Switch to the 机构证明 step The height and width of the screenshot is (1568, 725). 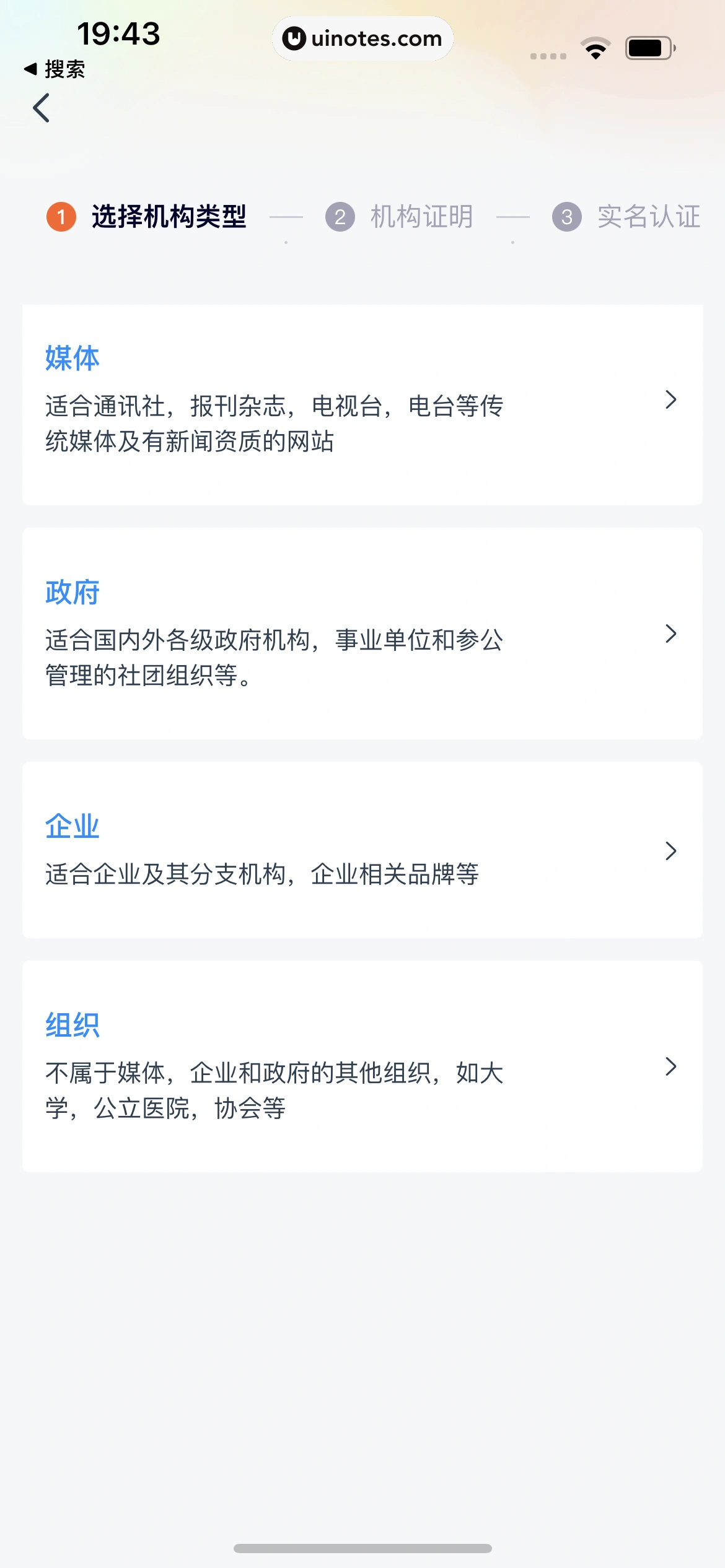(x=421, y=217)
